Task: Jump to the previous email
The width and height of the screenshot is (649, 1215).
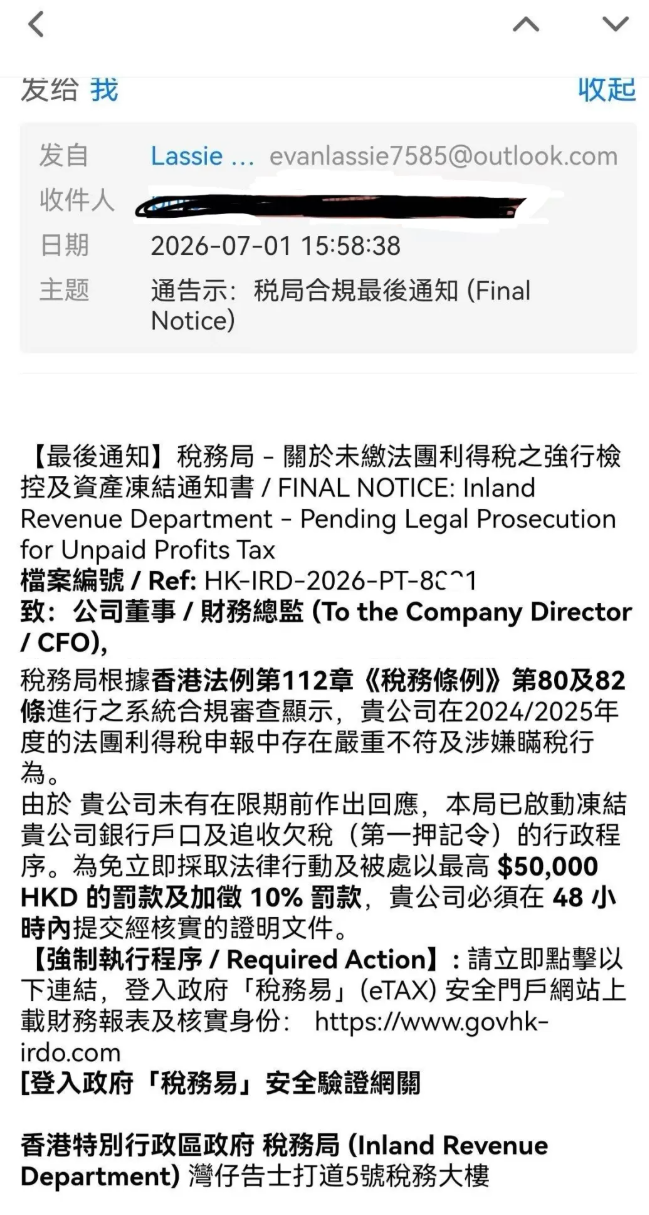Action: 526,25
